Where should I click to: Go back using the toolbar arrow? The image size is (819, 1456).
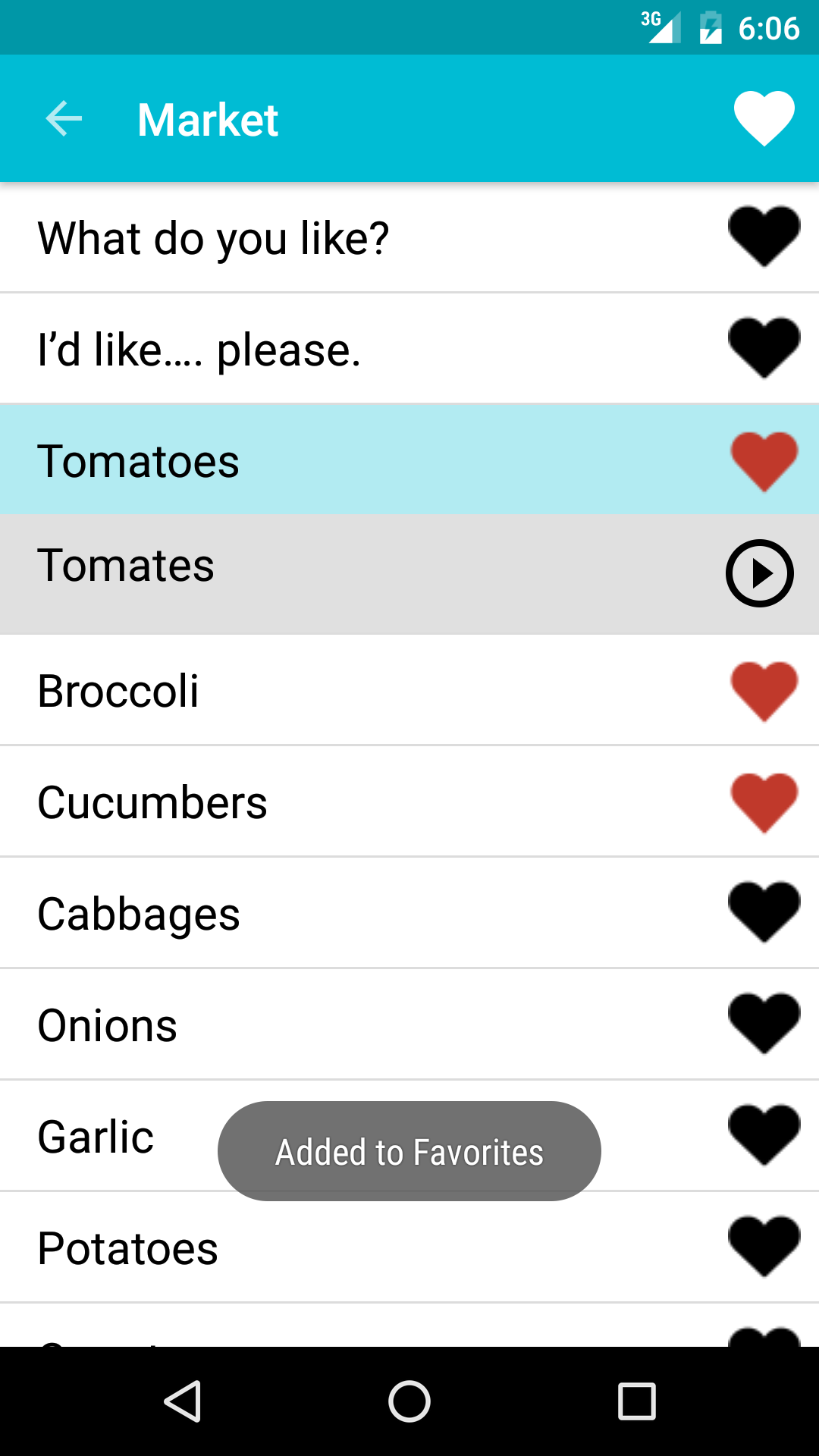64,119
